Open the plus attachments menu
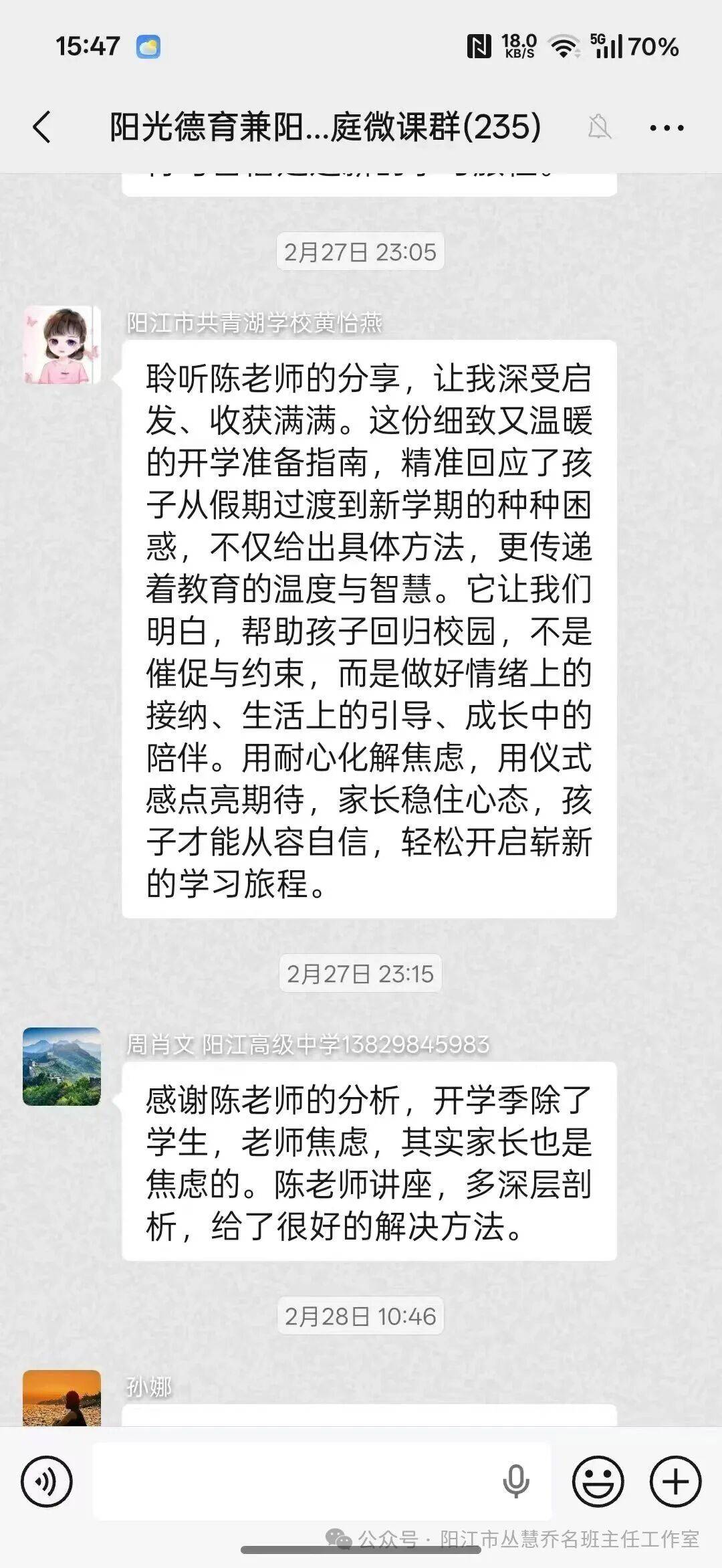Image resolution: width=722 pixels, height=1568 pixels. tap(675, 1482)
